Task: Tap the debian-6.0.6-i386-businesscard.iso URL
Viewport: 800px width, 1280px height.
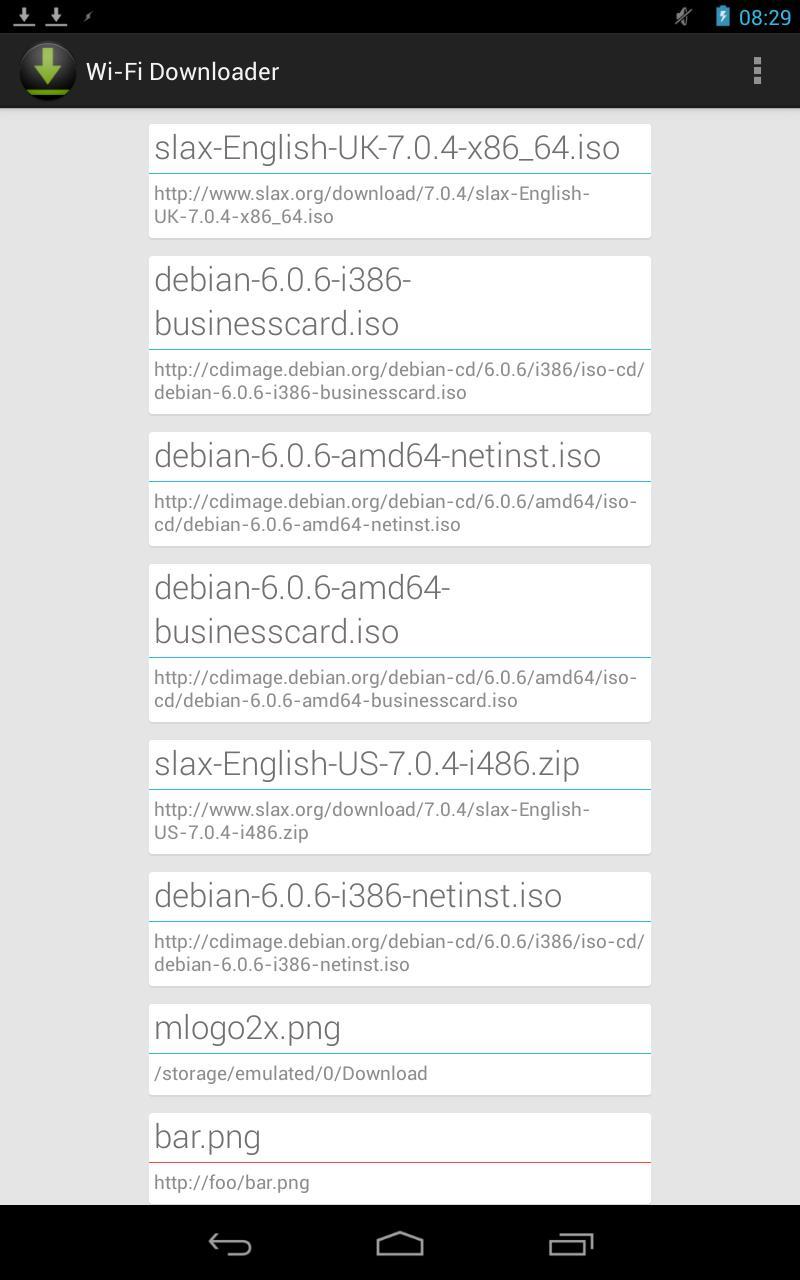Action: [x=399, y=381]
